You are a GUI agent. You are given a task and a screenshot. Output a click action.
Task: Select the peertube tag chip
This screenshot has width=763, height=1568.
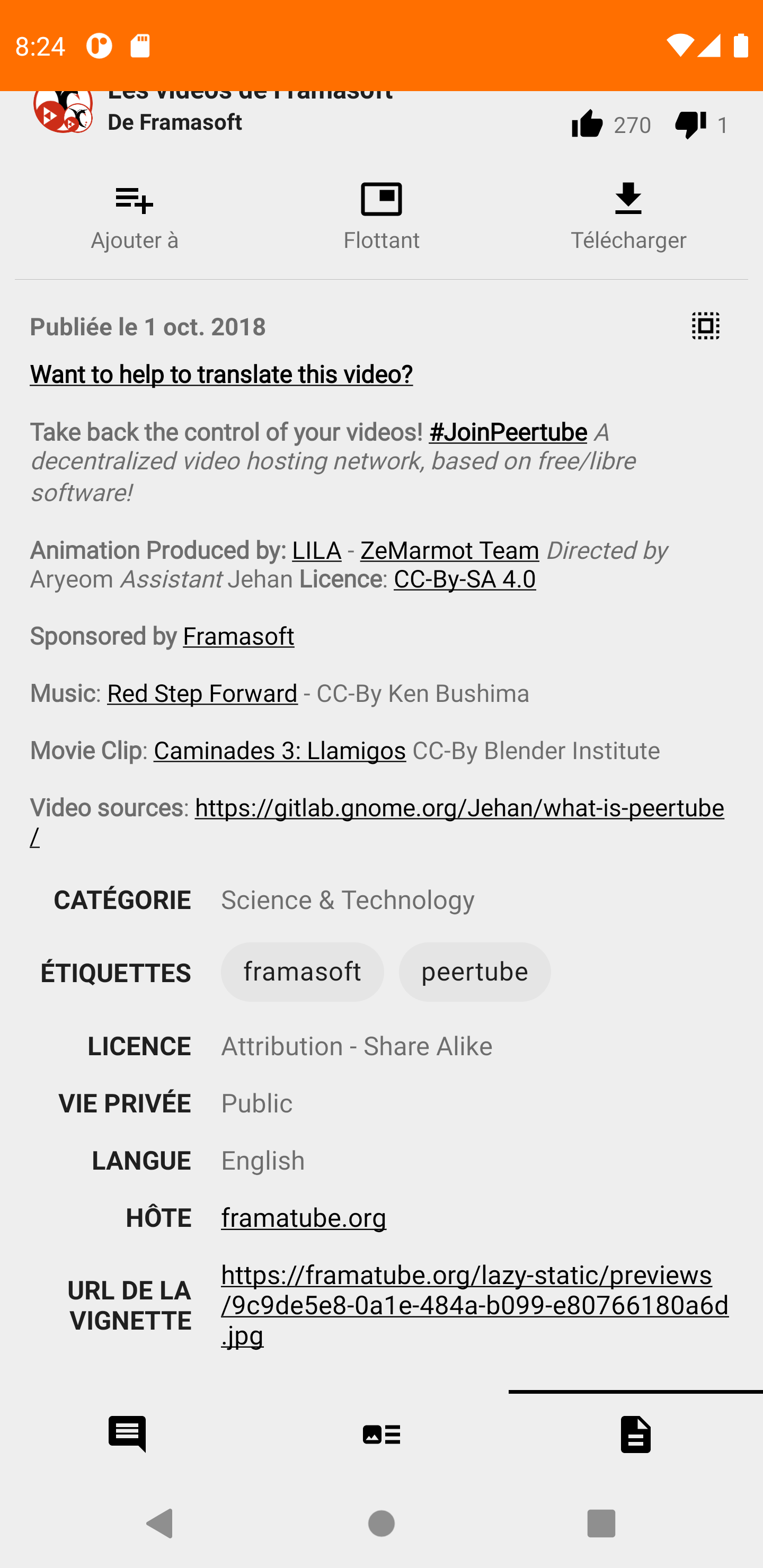coord(474,972)
